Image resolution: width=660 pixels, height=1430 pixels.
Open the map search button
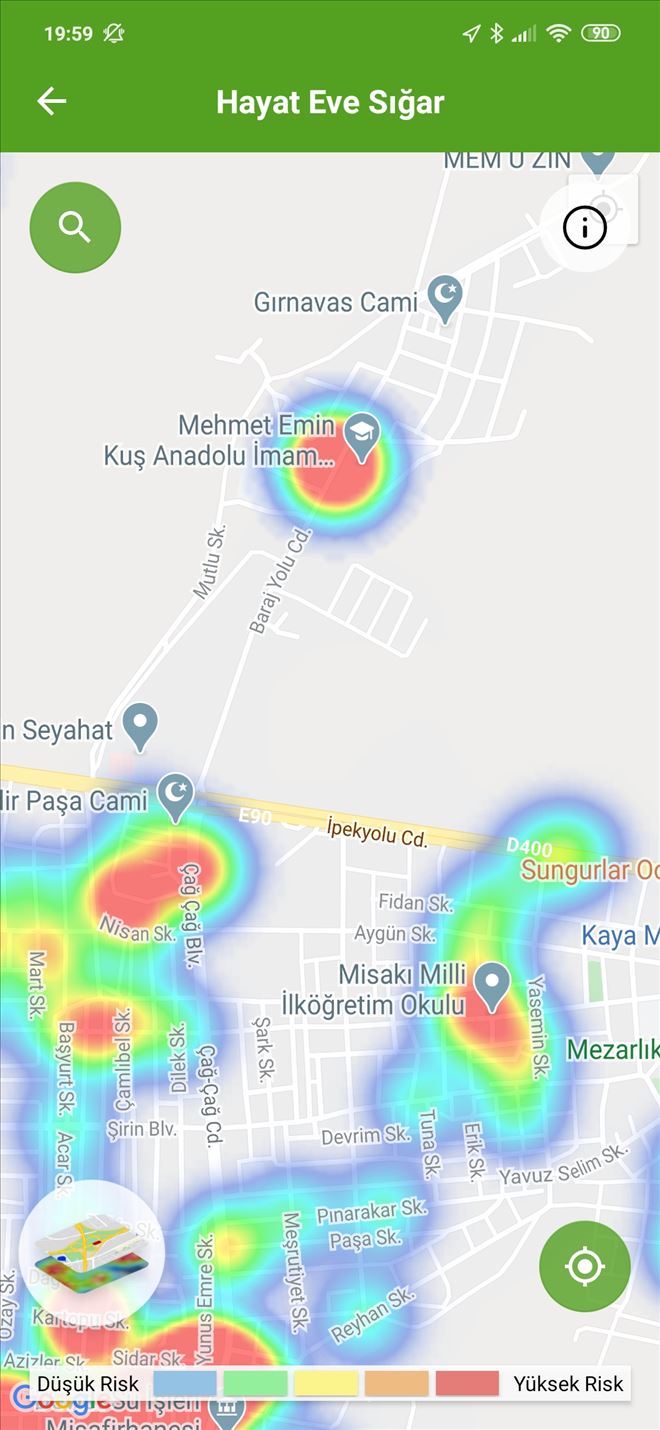point(75,228)
